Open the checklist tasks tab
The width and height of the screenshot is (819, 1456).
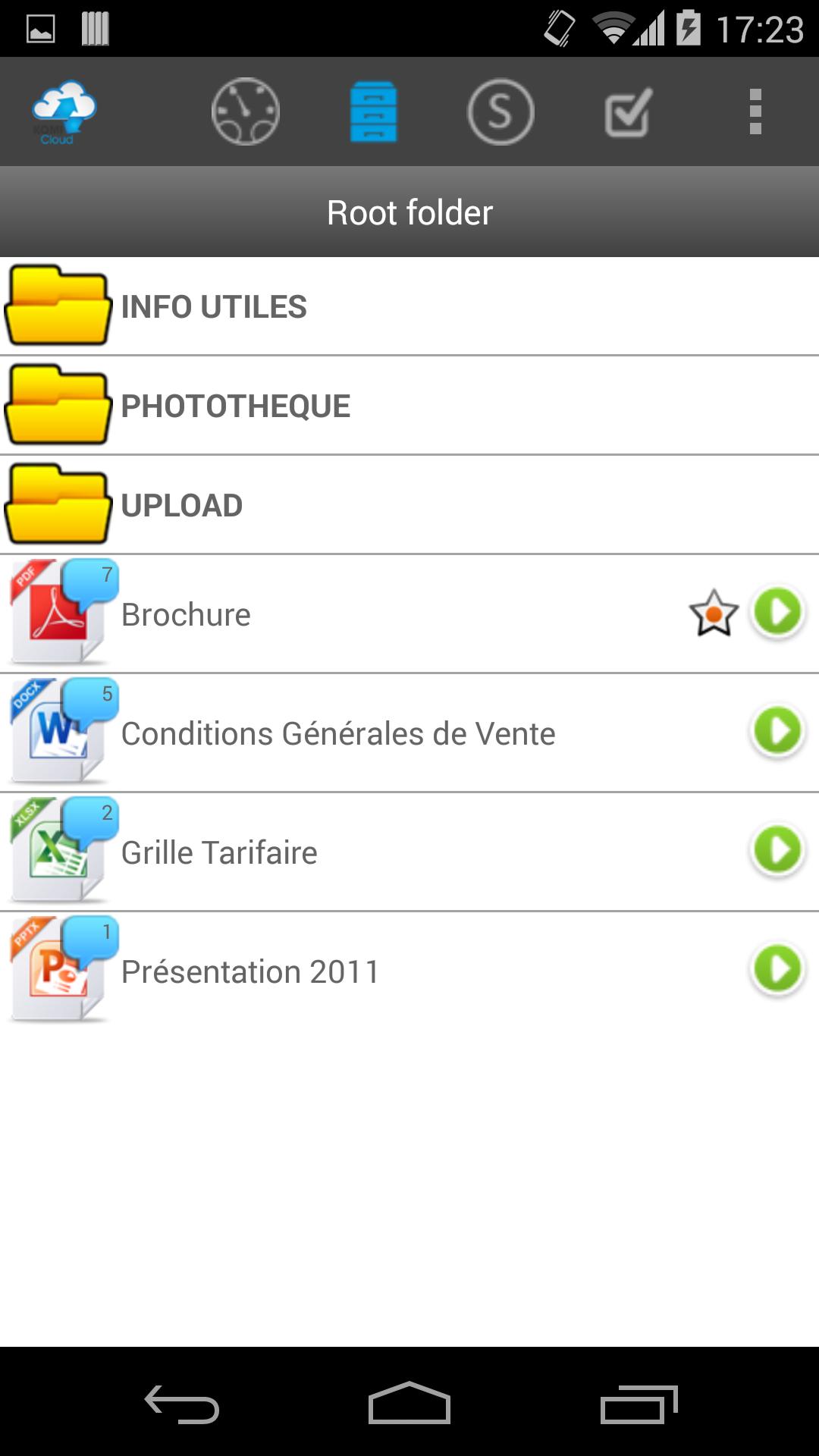point(628,112)
